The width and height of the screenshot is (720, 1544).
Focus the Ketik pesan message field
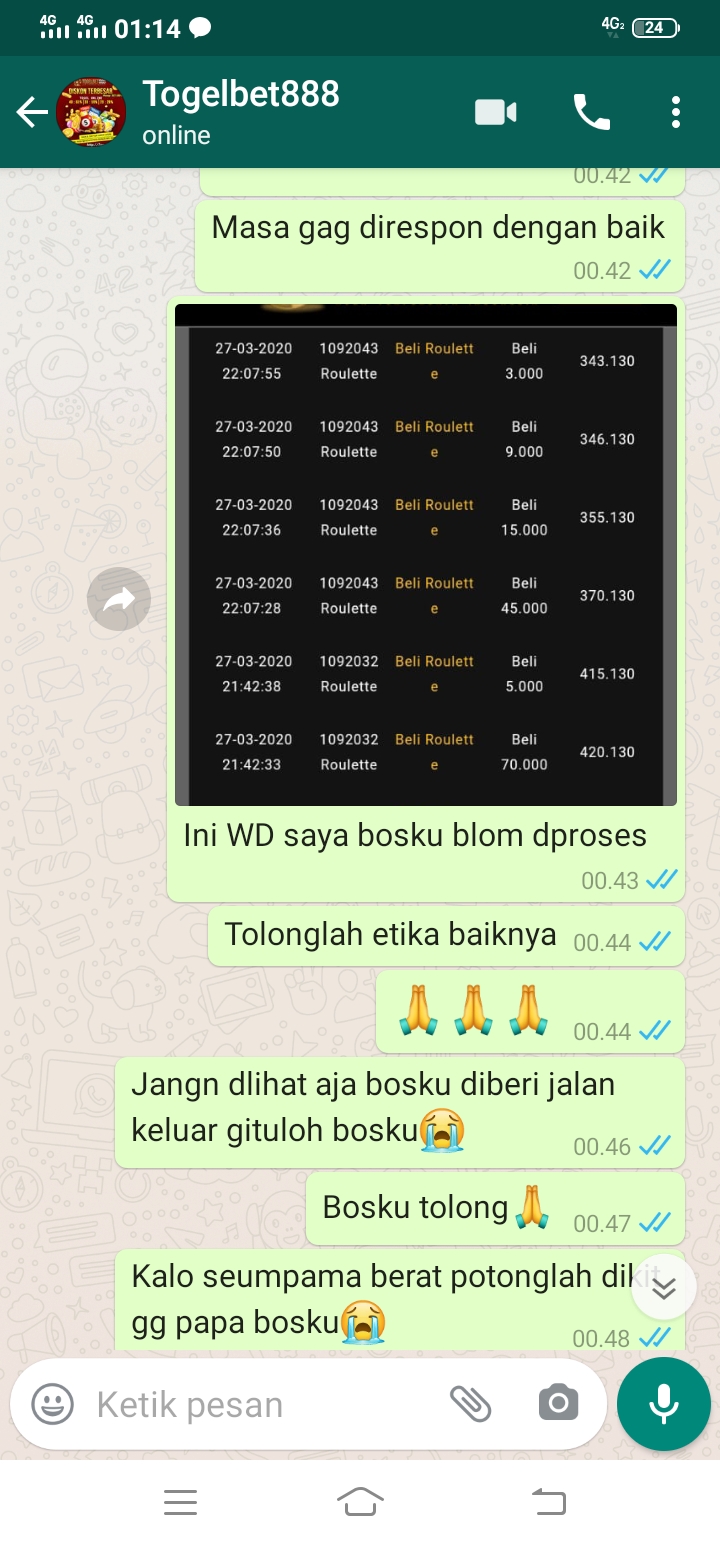click(x=260, y=1404)
